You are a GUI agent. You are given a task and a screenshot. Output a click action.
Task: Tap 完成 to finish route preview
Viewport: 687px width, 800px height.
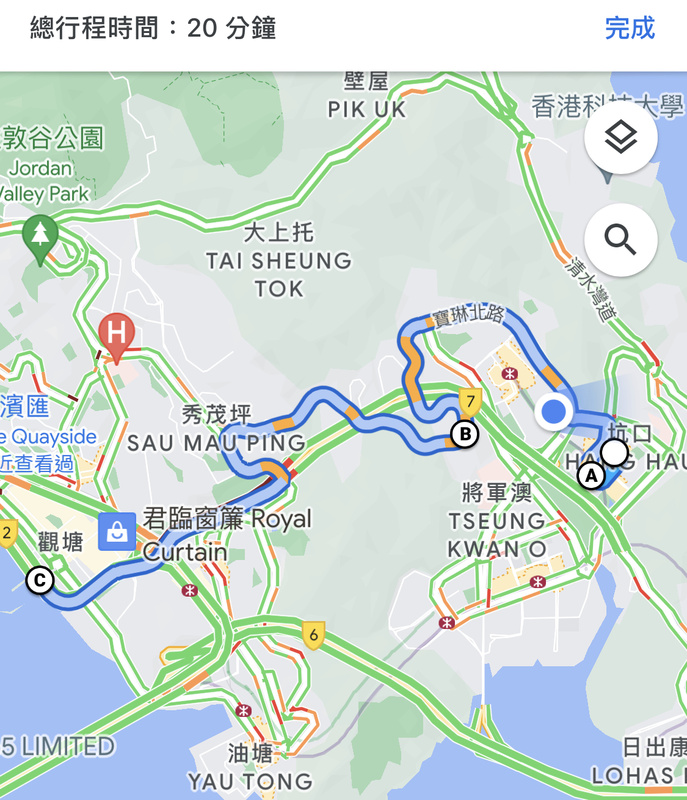pos(629,28)
